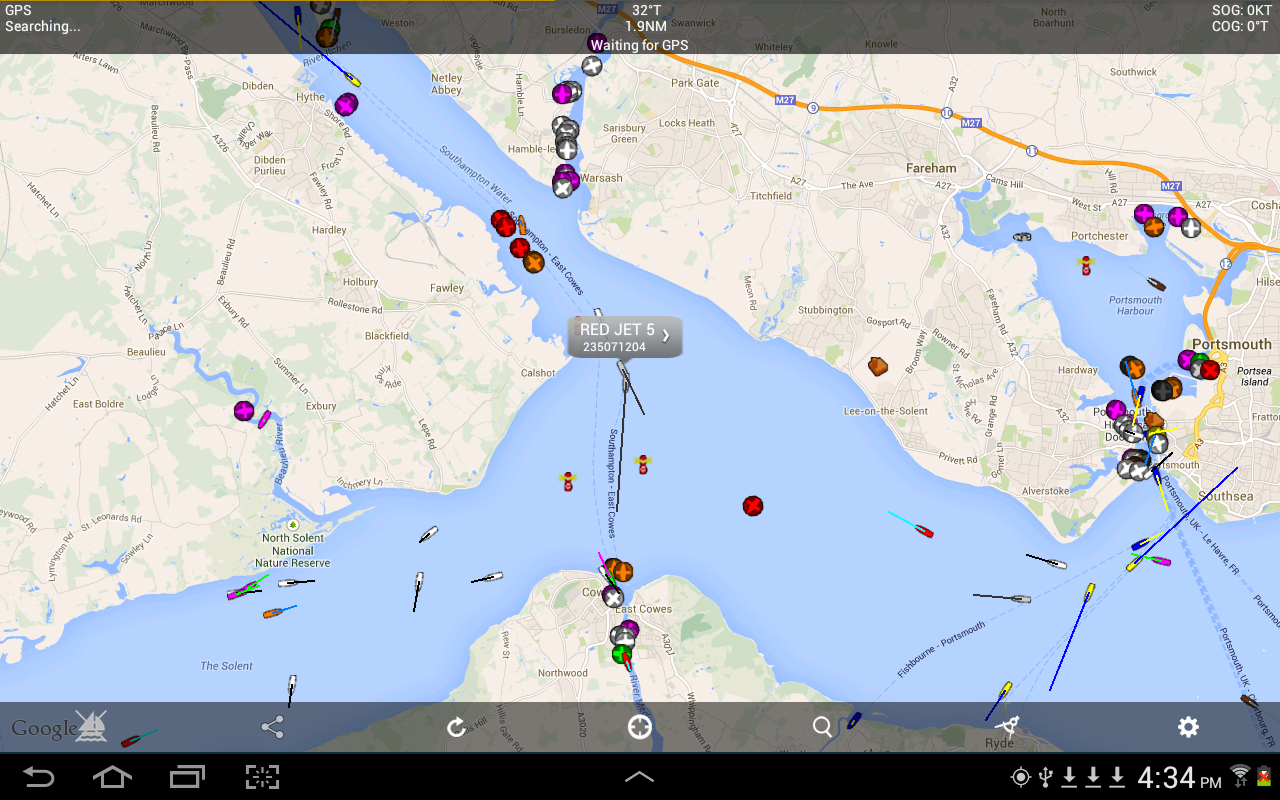1280x800 pixels.
Task: Open the settings gear
Action: coord(1188,727)
